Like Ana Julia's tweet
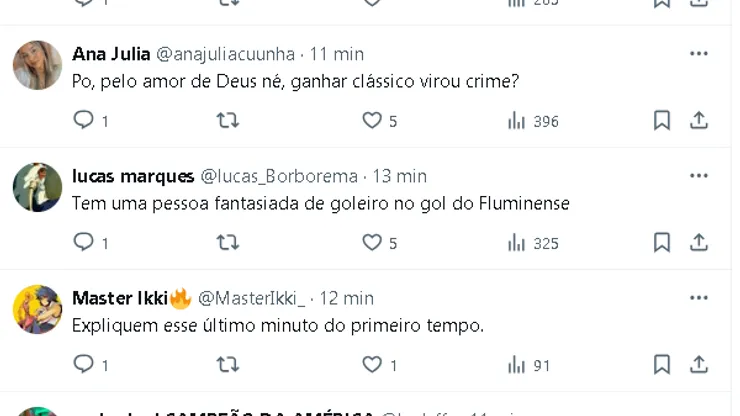740x416 pixels. point(372,121)
